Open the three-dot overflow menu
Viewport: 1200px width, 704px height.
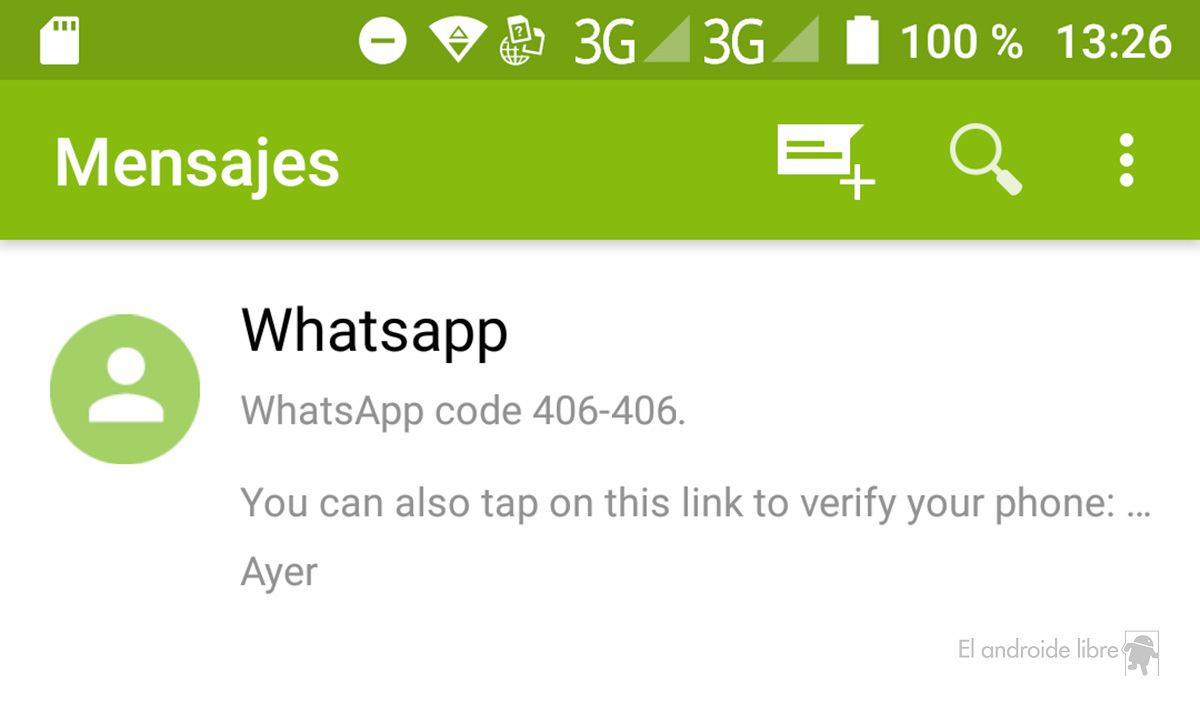click(x=1127, y=161)
